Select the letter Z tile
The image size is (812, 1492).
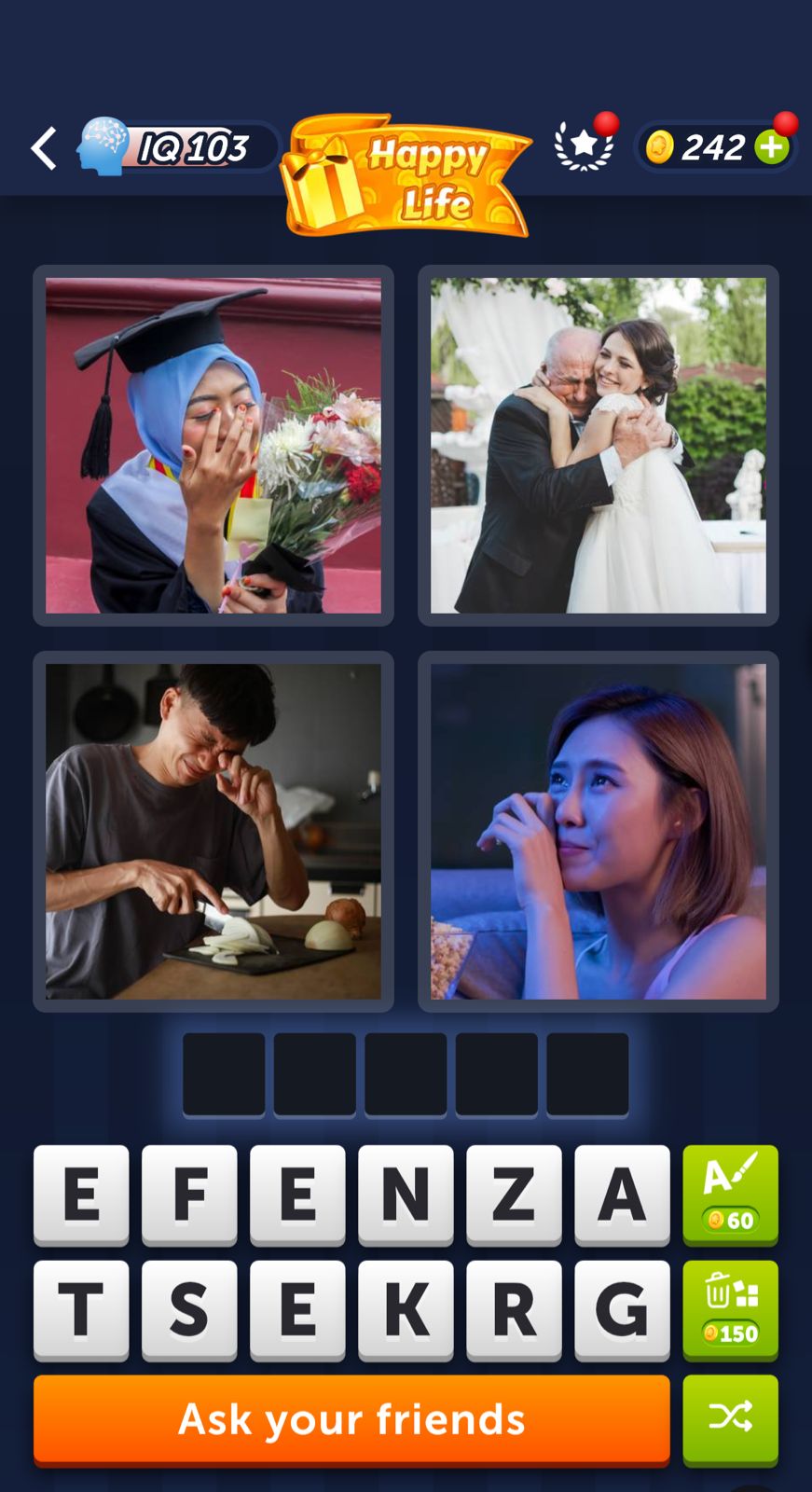[x=514, y=1195]
